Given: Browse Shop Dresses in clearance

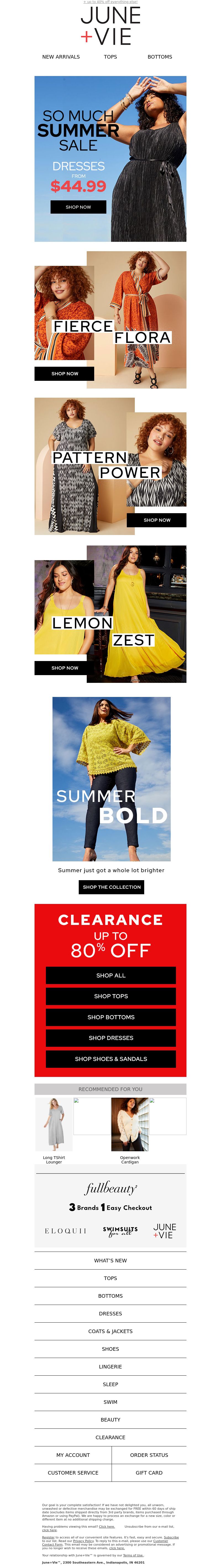Looking at the screenshot, I should tap(111, 1038).
